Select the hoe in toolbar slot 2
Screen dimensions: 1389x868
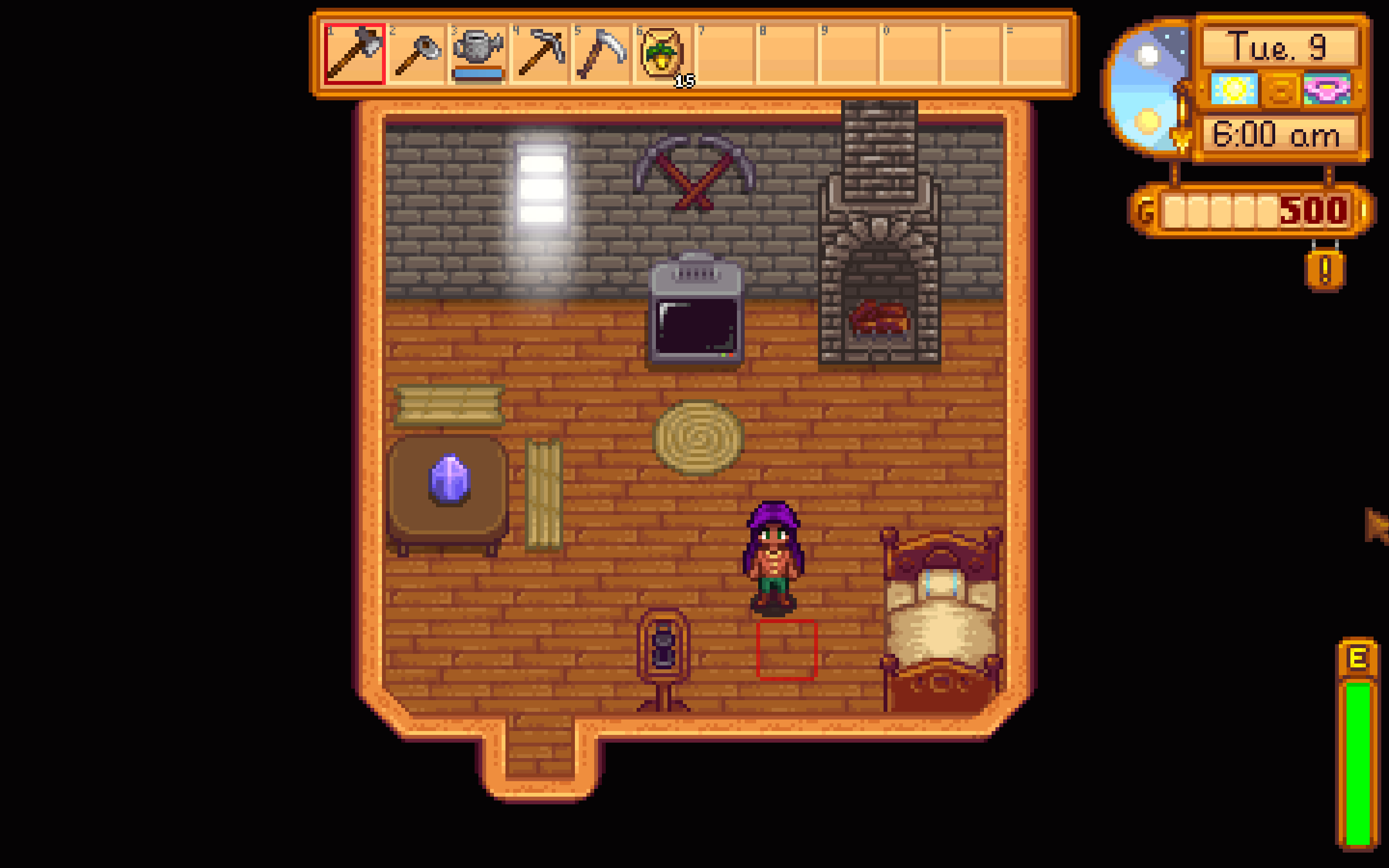tap(417, 54)
